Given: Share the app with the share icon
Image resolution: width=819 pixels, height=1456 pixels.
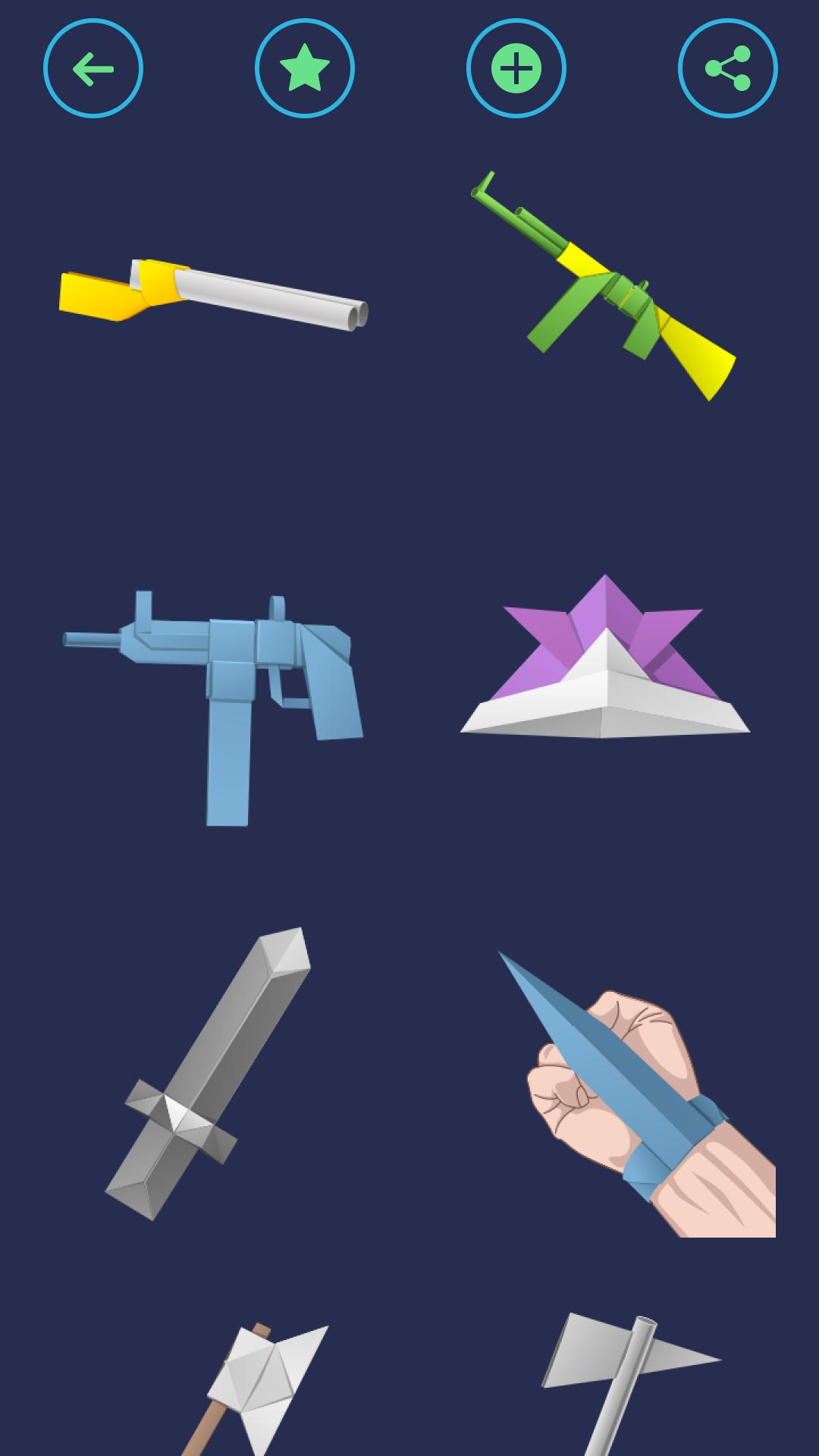Looking at the screenshot, I should point(727,68).
